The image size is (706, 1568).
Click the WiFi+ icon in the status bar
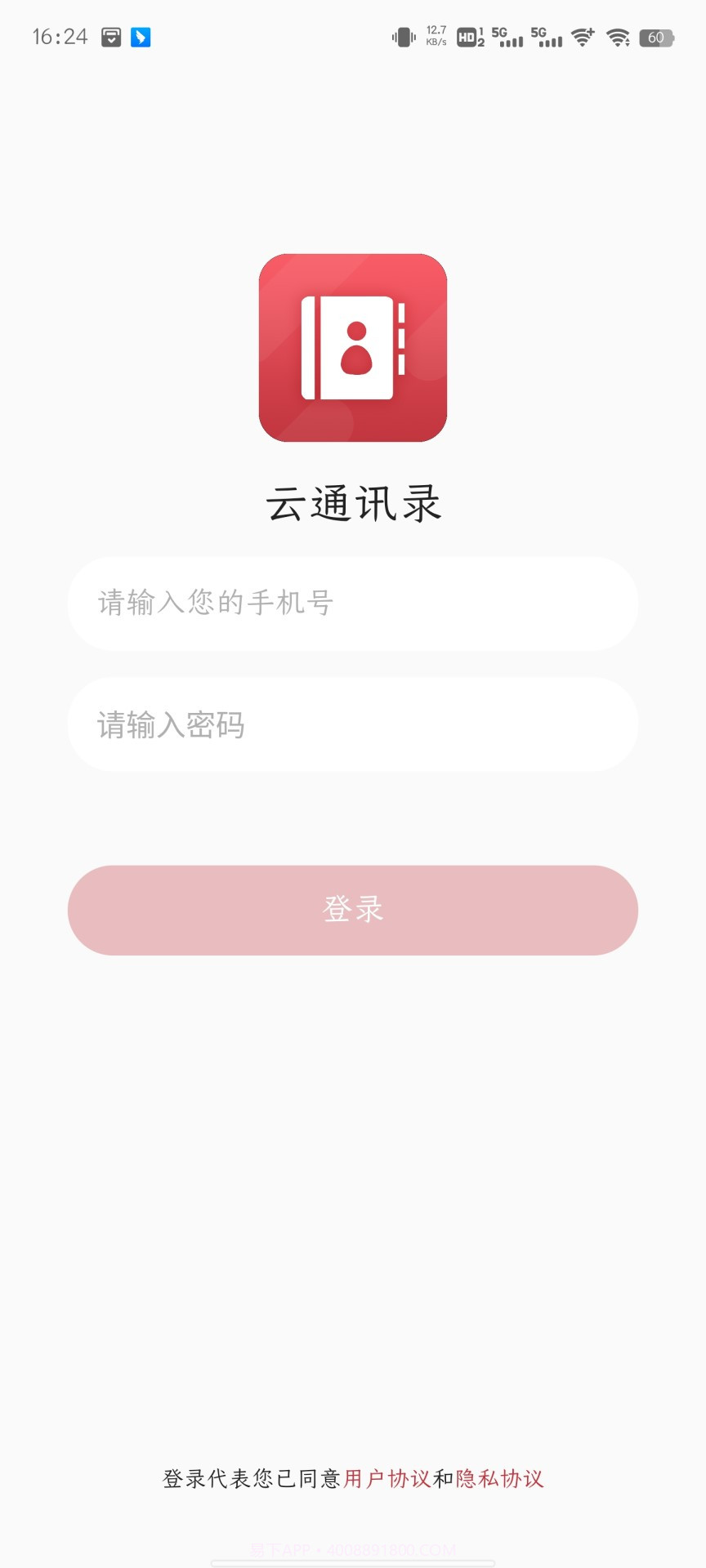[582, 36]
